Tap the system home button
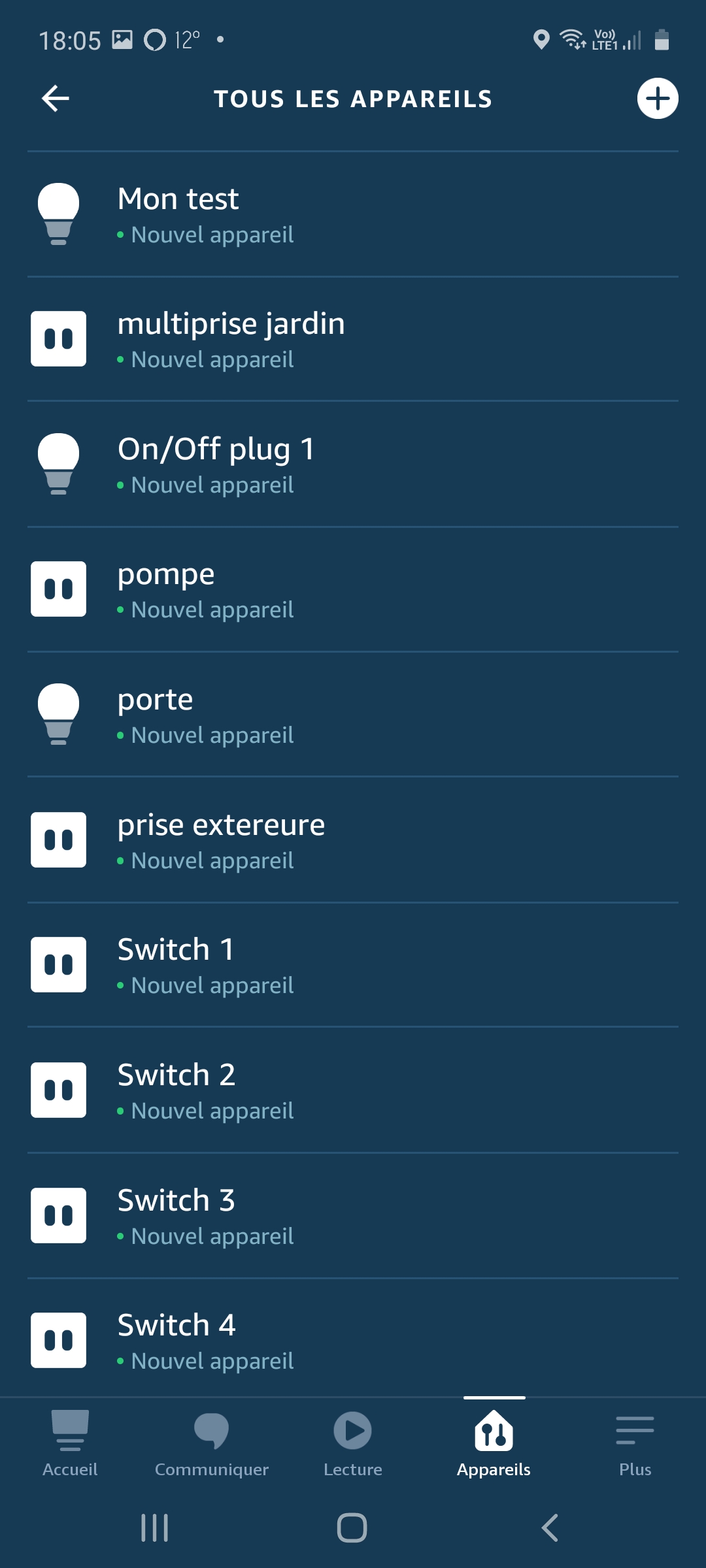This screenshot has height=1568, width=706. click(352, 1527)
